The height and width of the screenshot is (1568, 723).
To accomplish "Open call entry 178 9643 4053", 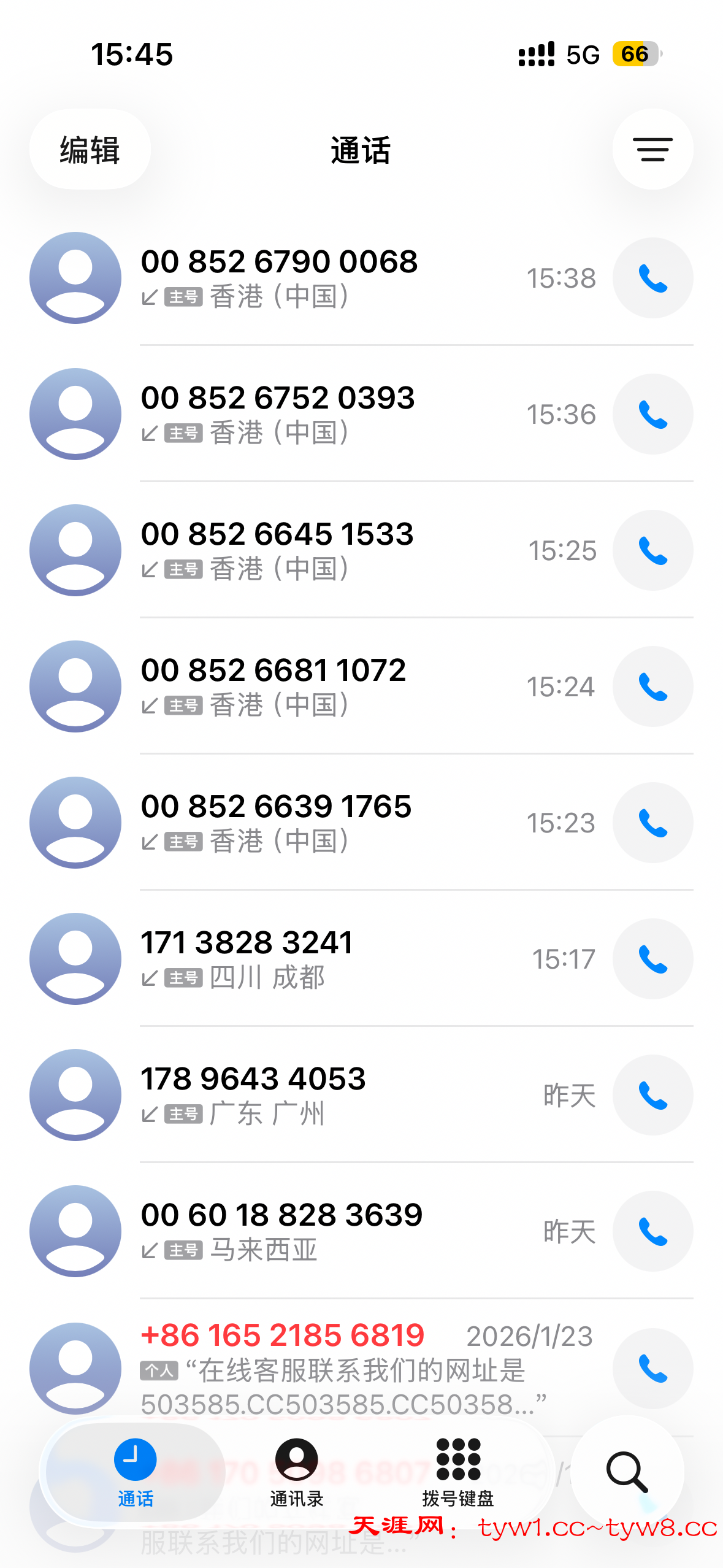I will (307, 1094).
